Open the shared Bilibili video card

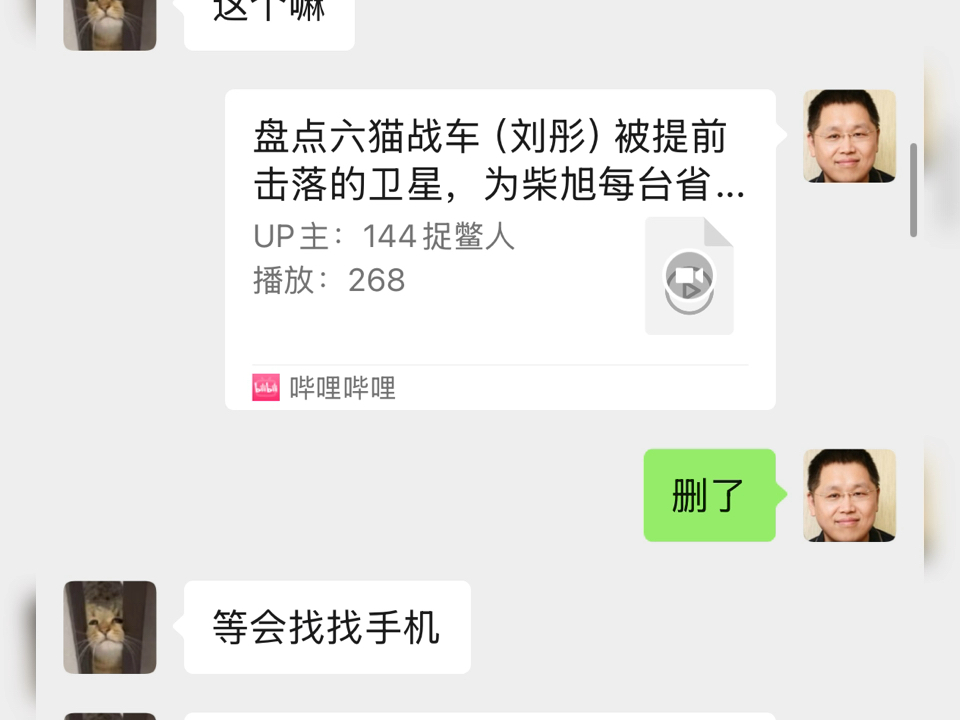500,249
